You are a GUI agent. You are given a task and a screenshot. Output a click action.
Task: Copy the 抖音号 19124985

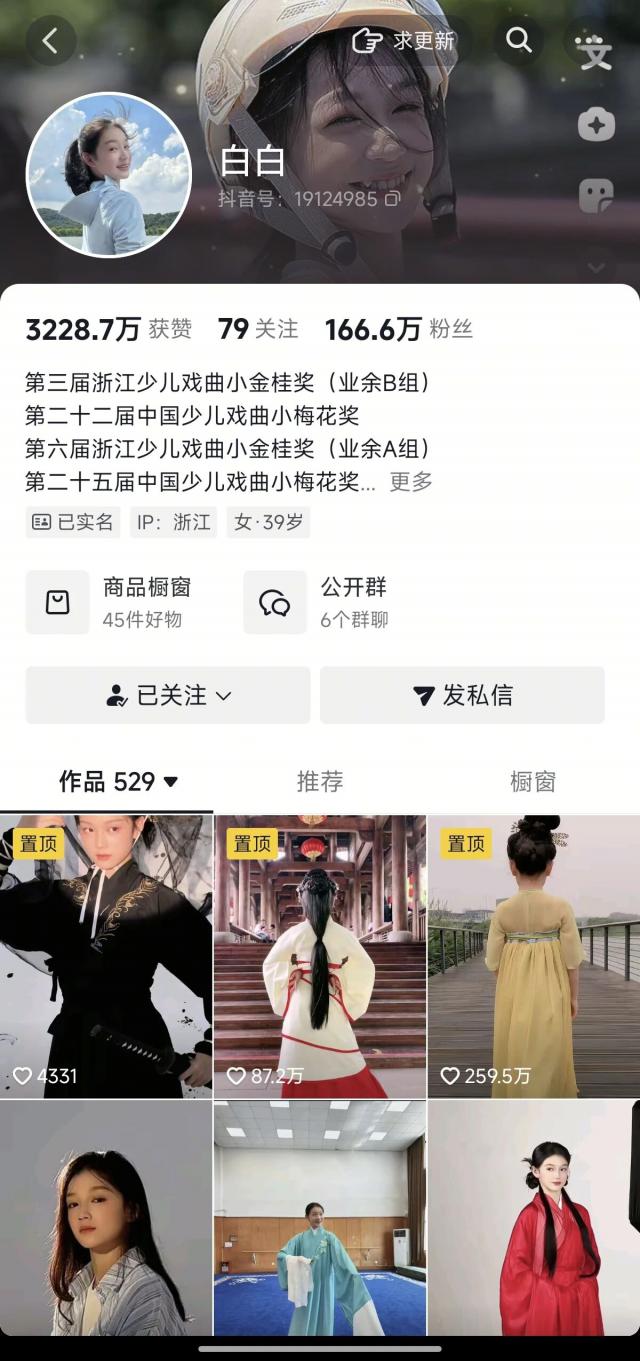(x=393, y=199)
